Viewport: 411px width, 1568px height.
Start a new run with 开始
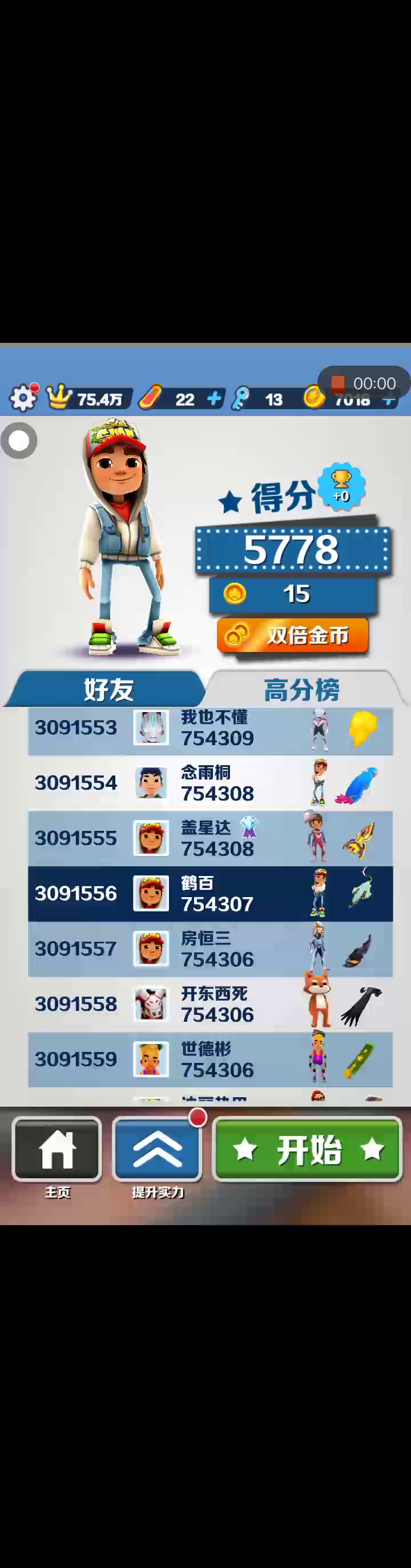click(x=308, y=1149)
